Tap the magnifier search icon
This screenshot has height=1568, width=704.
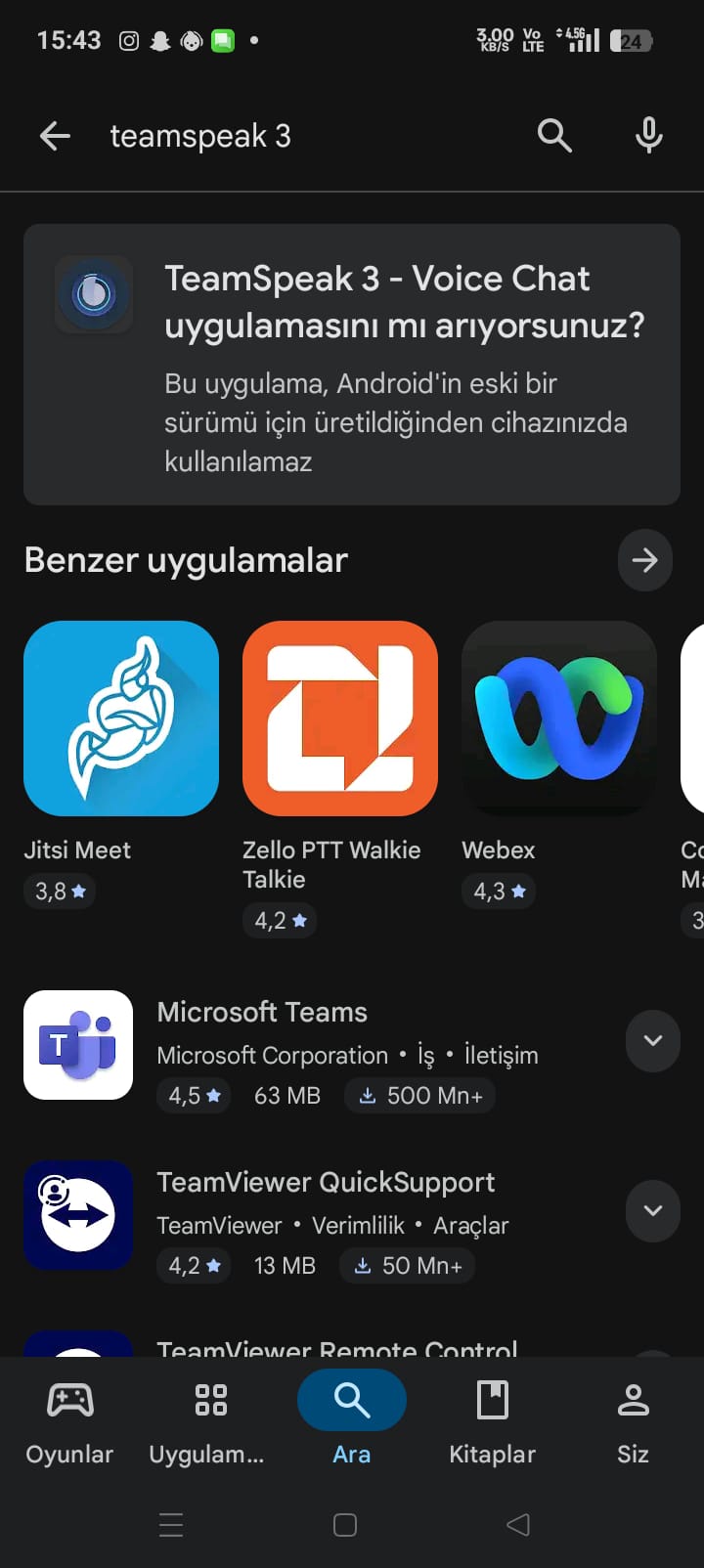click(554, 135)
